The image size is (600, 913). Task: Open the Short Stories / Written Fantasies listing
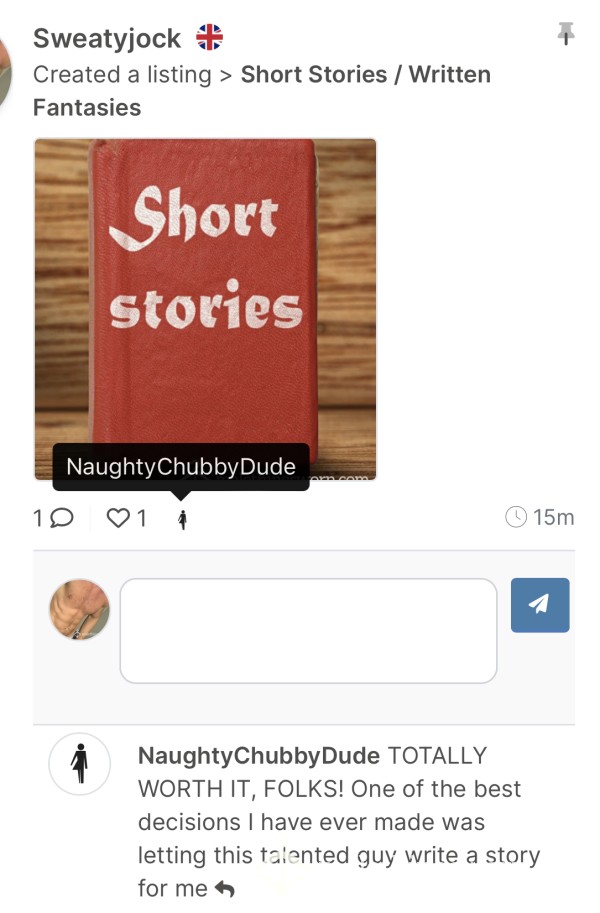365,74
